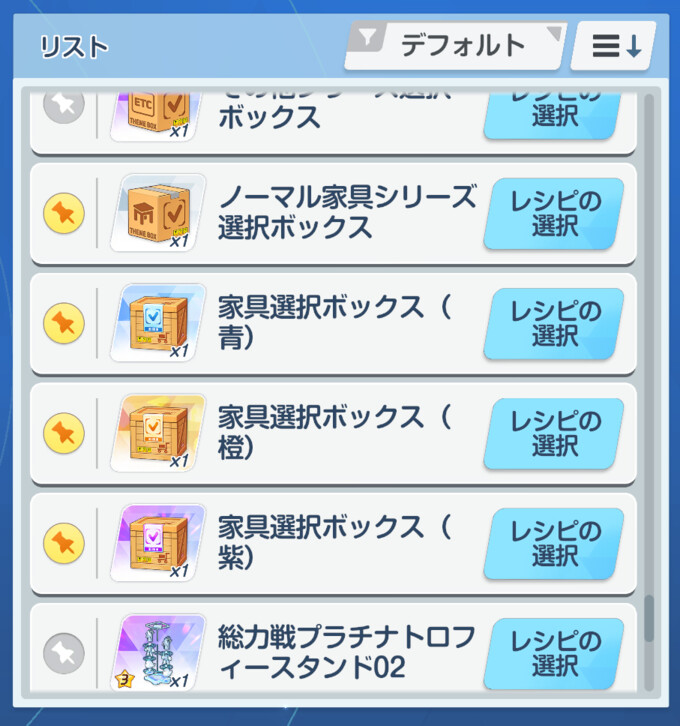Select recipe for ノーマル家具シリーズ選択ボックス
Screen dimensions: 680x726
(555, 213)
